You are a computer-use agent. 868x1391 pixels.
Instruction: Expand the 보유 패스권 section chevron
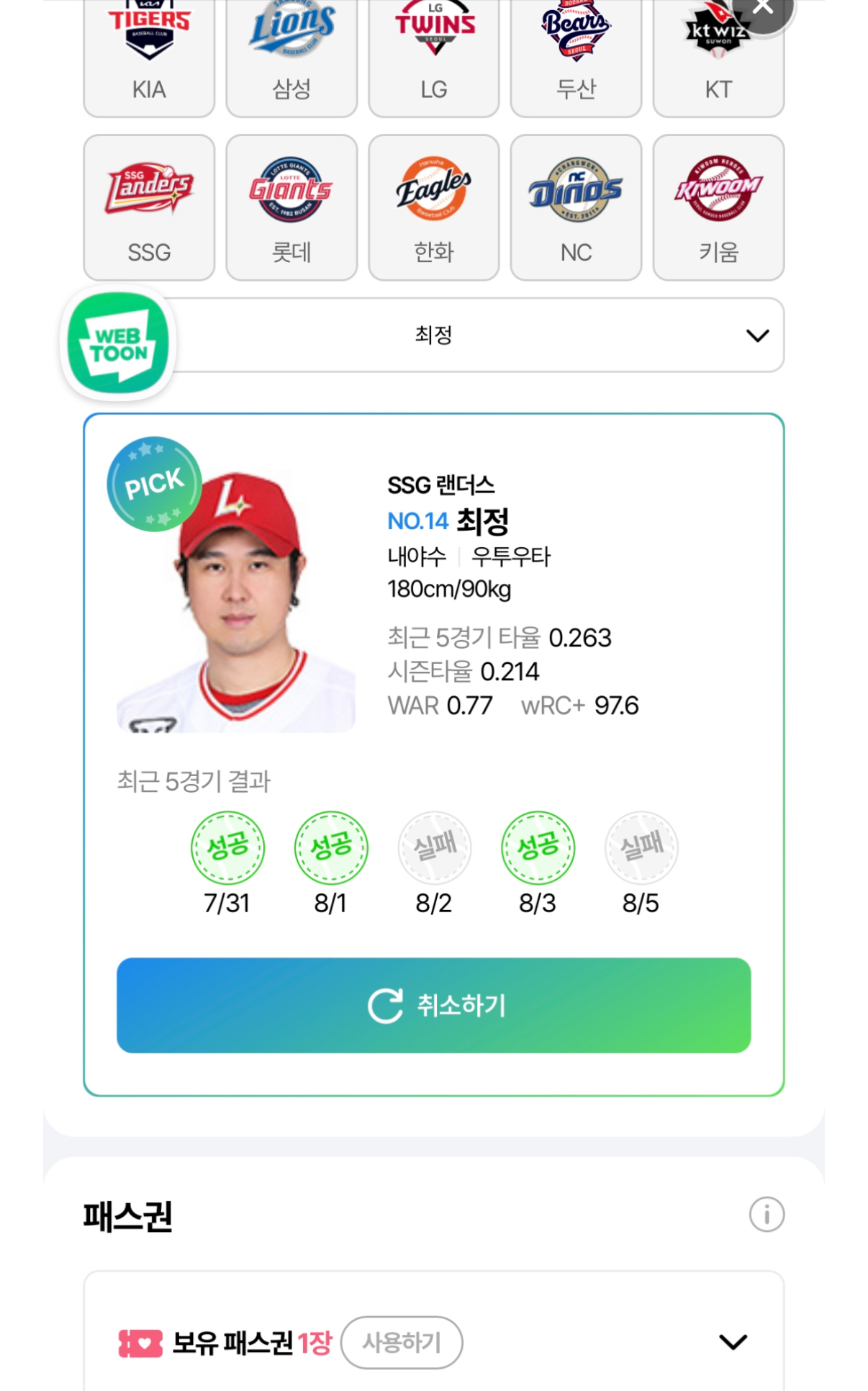pyautogui.click(x=733, y=1342)
